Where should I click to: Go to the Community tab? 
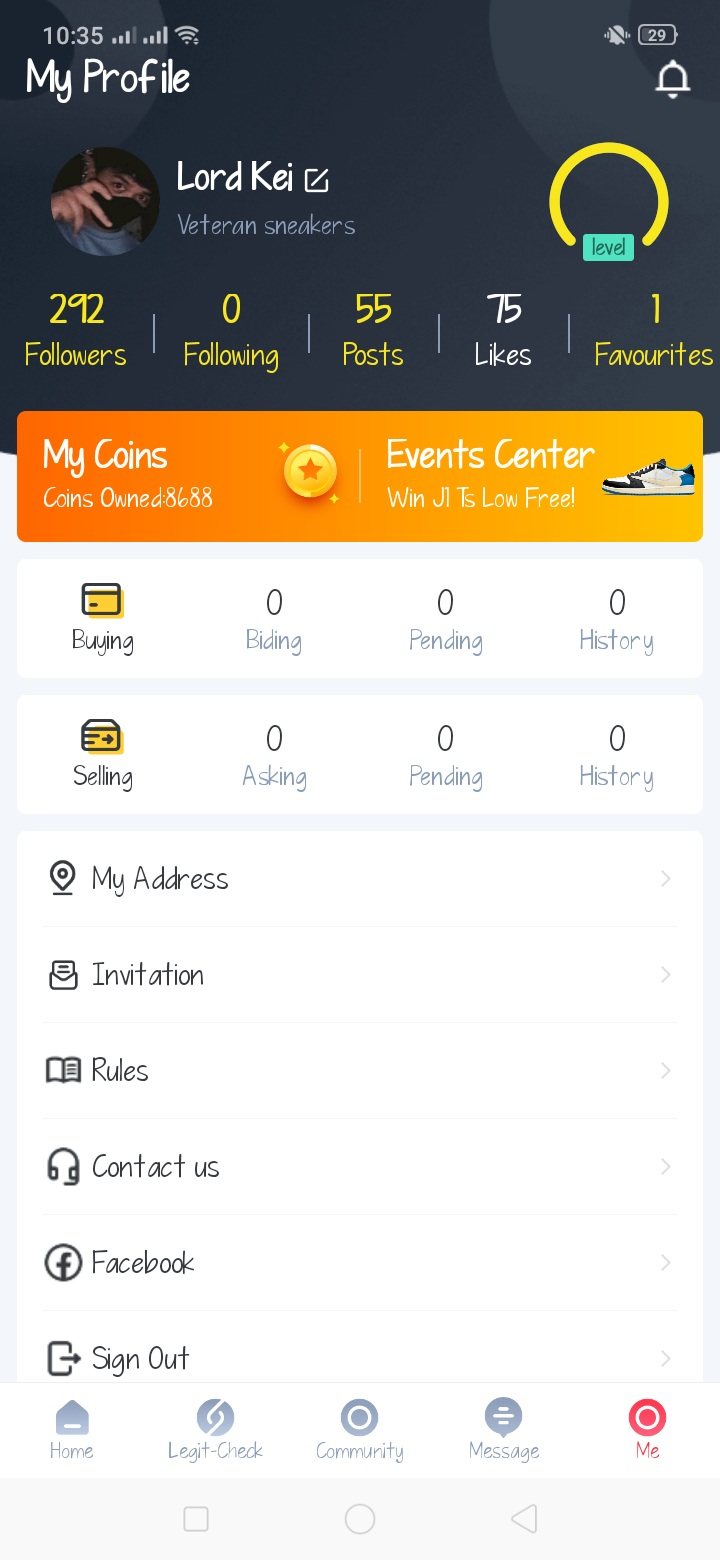coord(360,1430)
